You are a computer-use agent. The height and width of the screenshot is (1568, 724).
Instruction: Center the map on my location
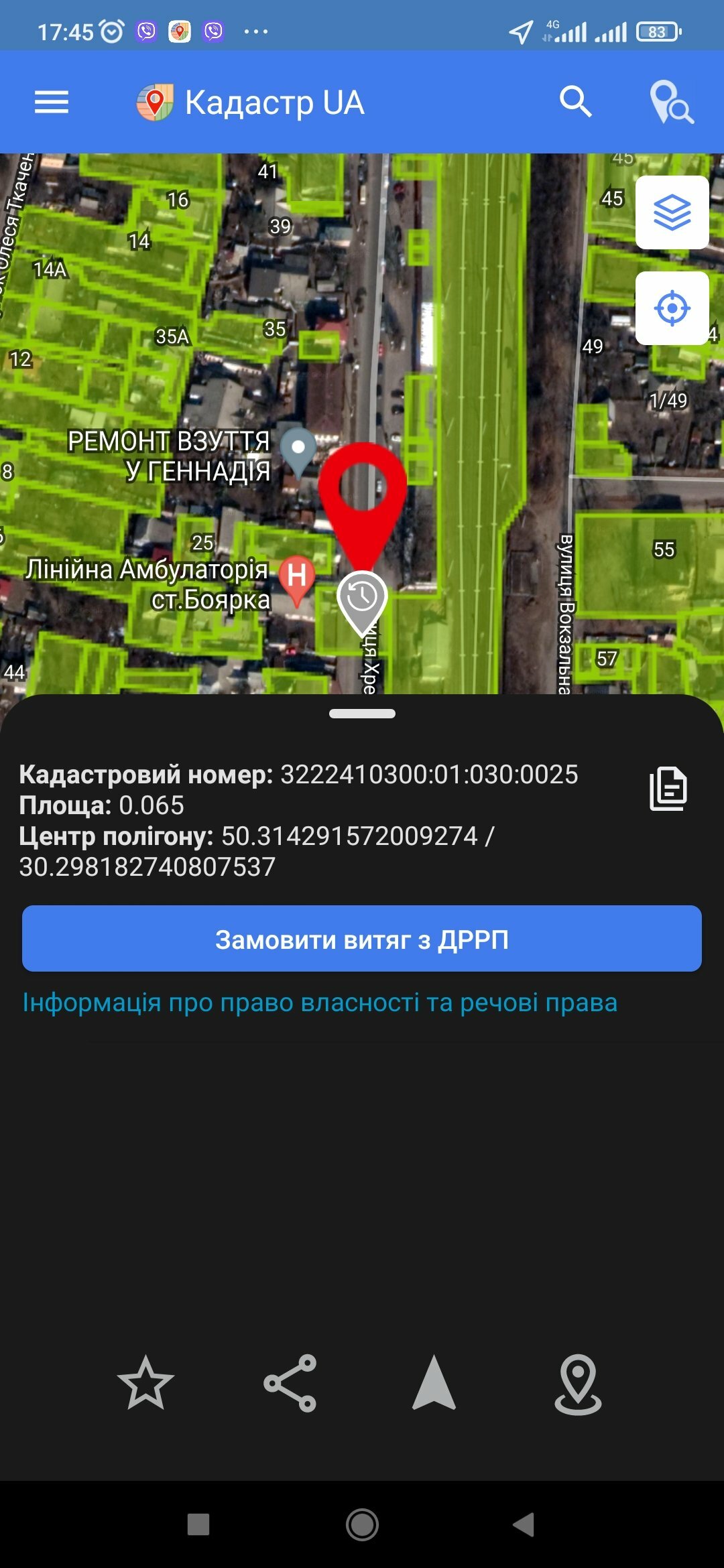point(672,308)
